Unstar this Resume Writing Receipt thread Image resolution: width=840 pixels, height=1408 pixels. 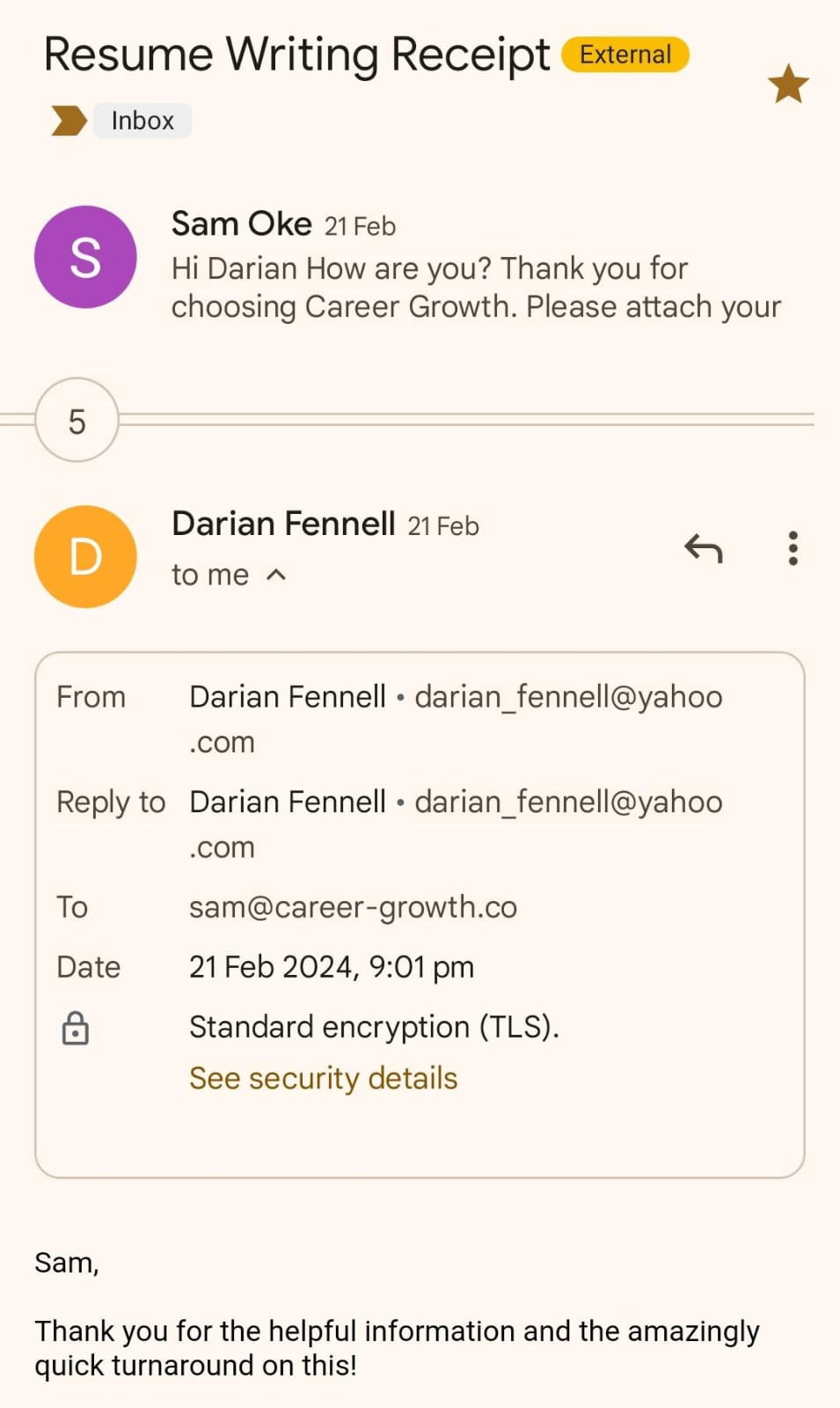(x=787, y=84)
